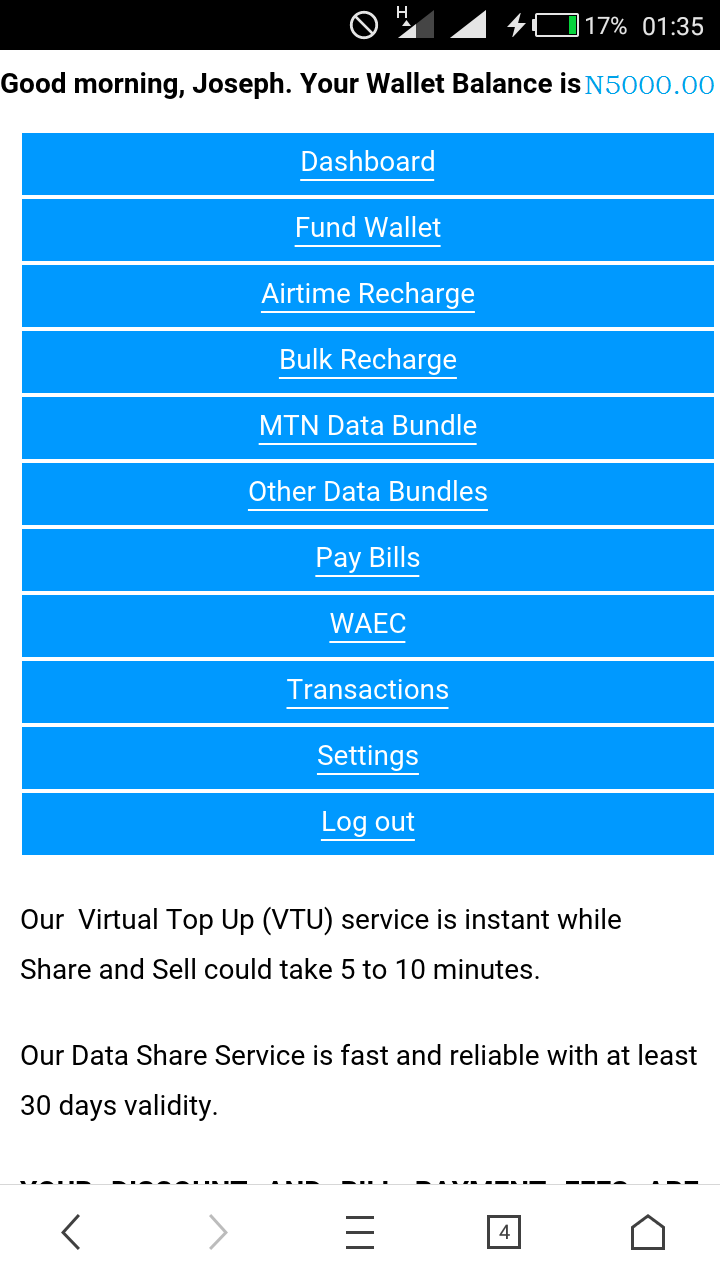
Task: Open the Dashboard link
Action: pyautogui.click(x=368, y=162)
